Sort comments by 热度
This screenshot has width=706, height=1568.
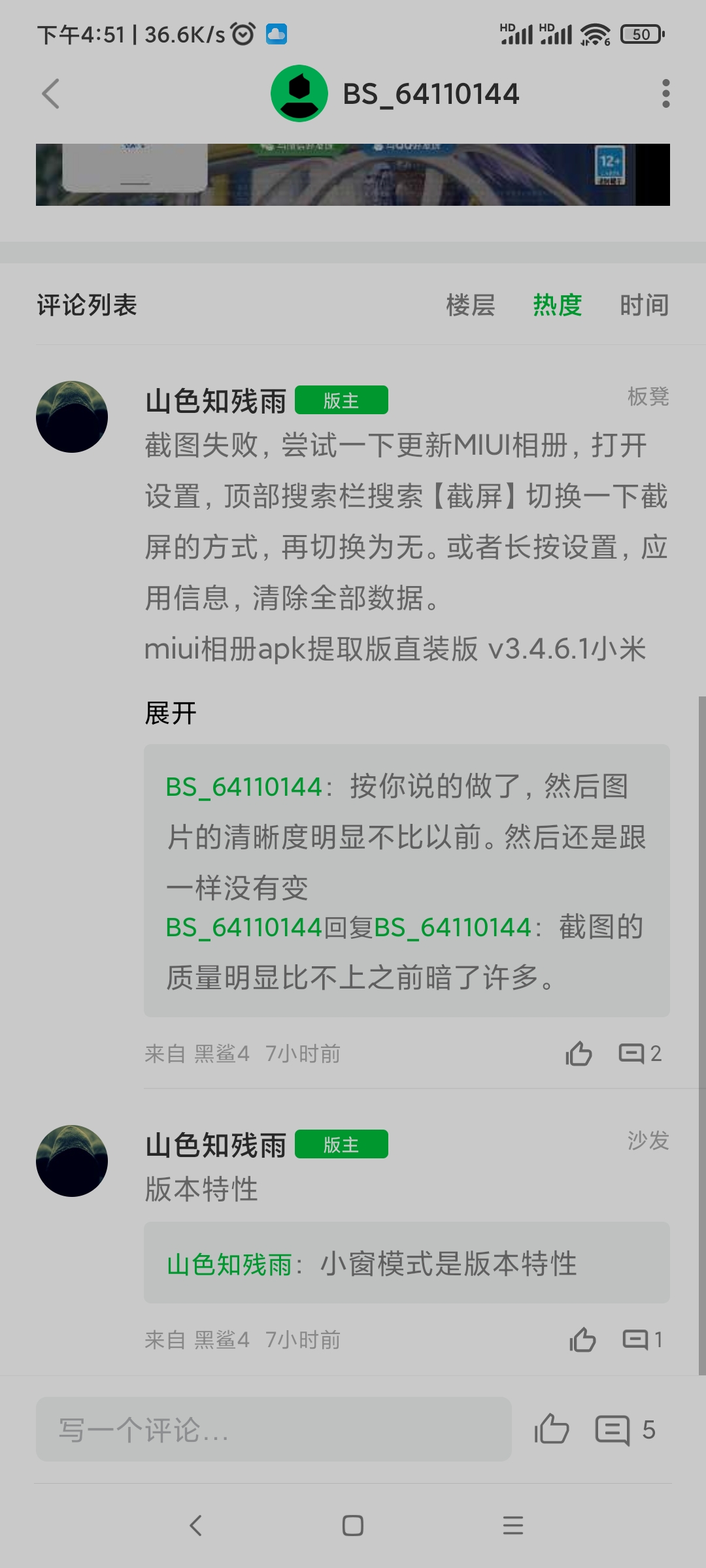[x=557, y=305]
